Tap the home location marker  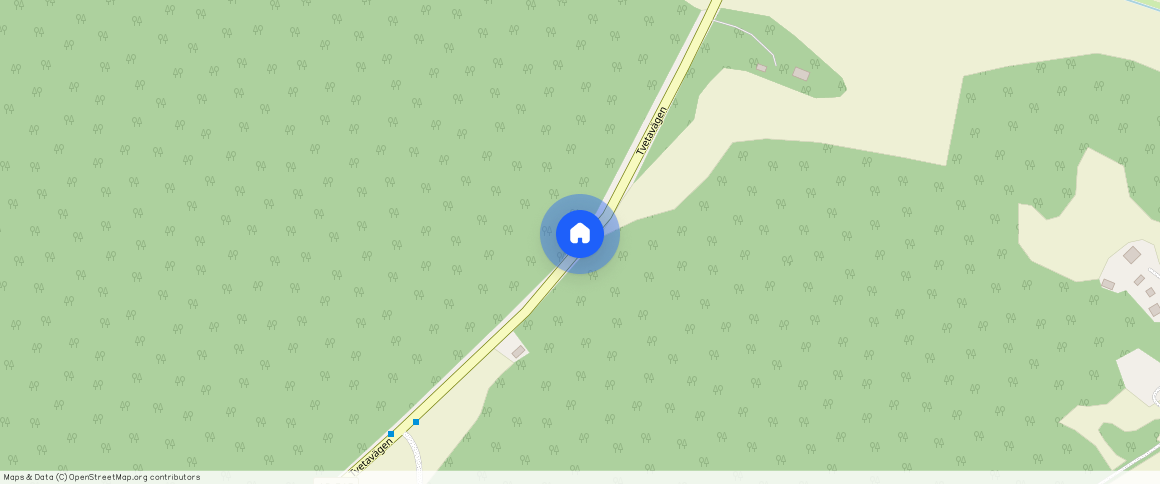580,234
